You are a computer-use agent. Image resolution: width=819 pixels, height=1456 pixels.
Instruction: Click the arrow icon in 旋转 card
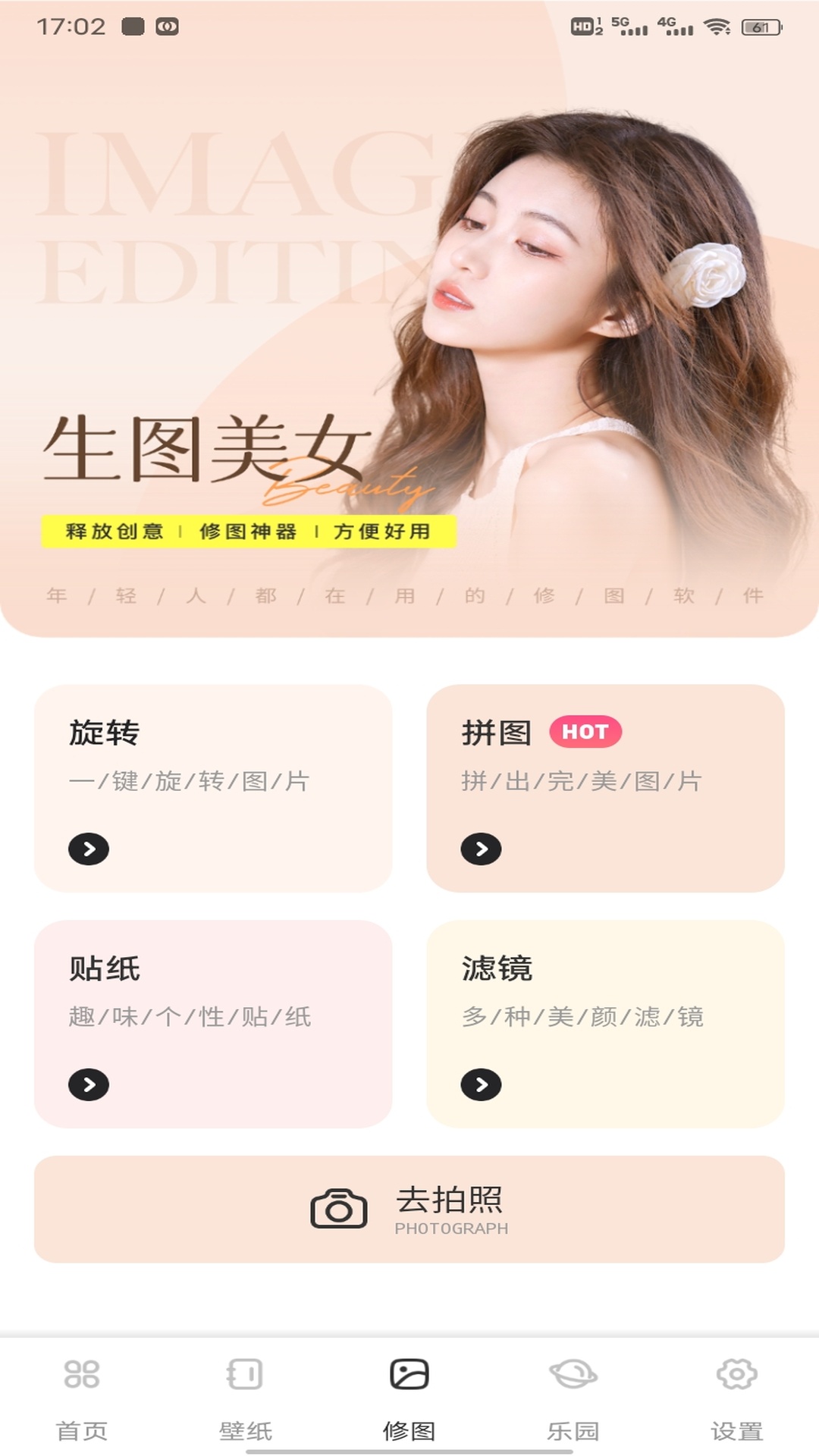(x=88, y=850)
